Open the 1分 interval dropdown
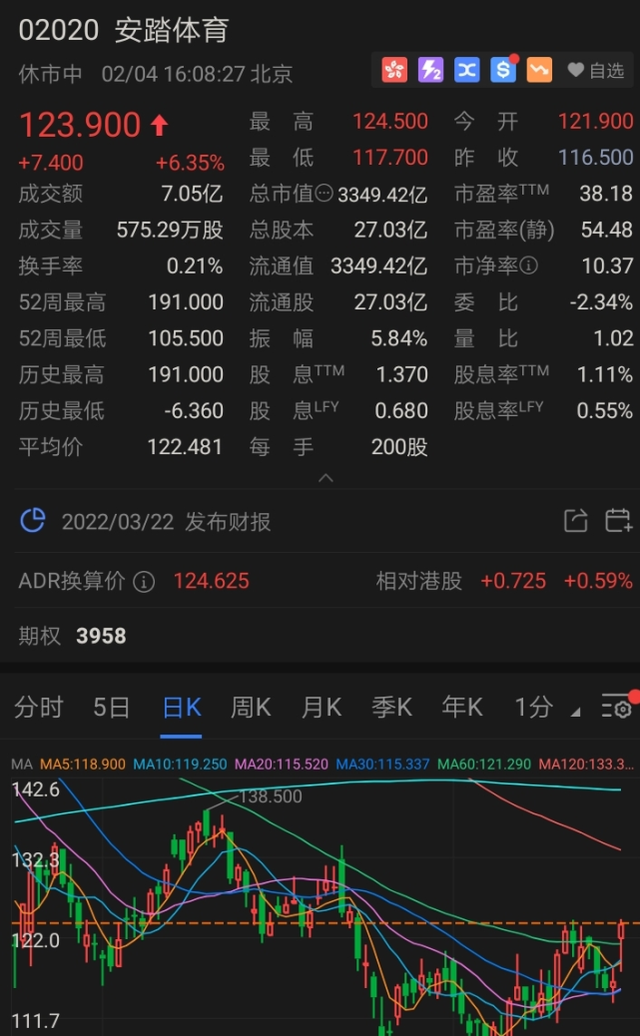This screenshot has width=640, height=1036. 547,708
